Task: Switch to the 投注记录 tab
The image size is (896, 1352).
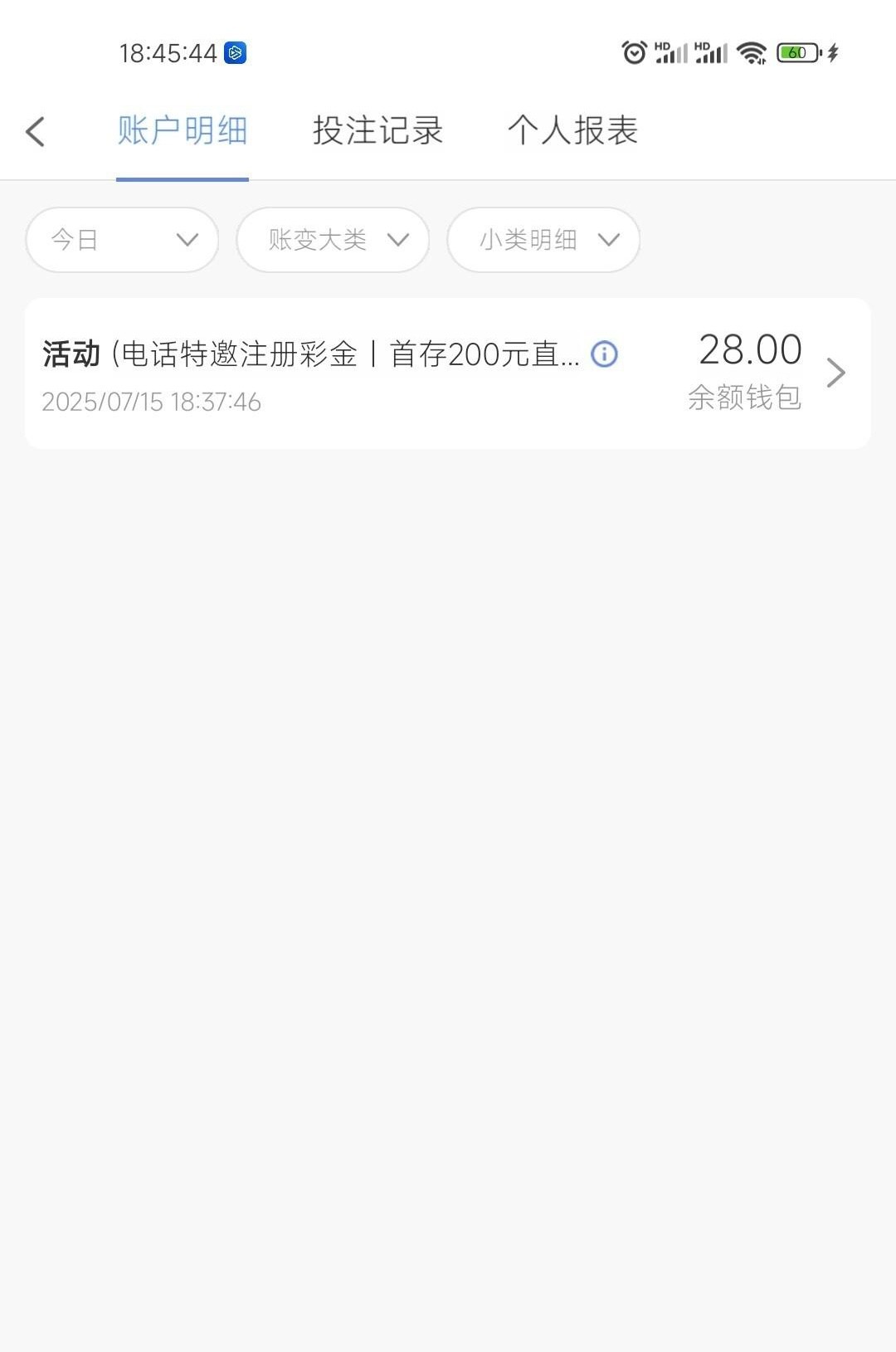Action: 377,131
